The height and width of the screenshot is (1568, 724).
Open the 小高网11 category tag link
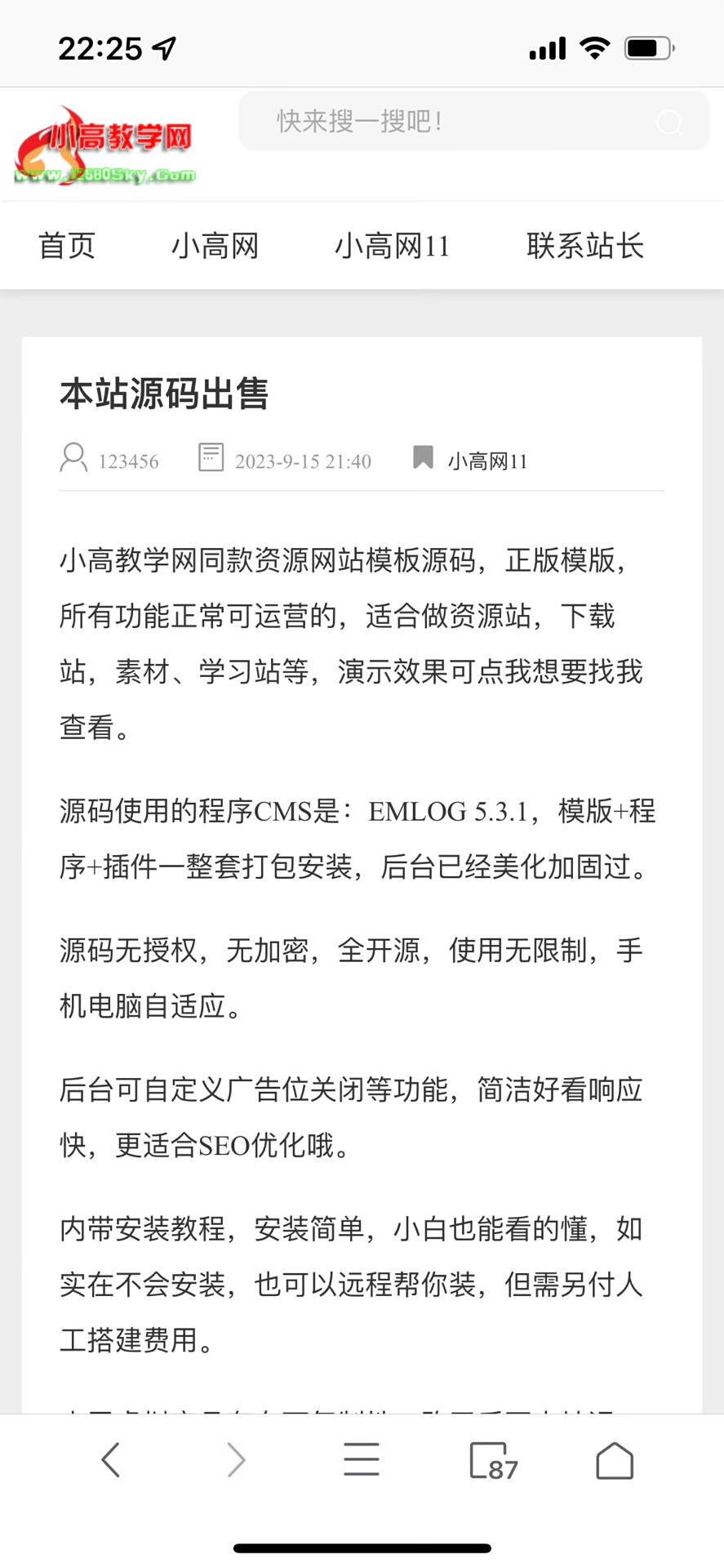(x=487, y=461)
